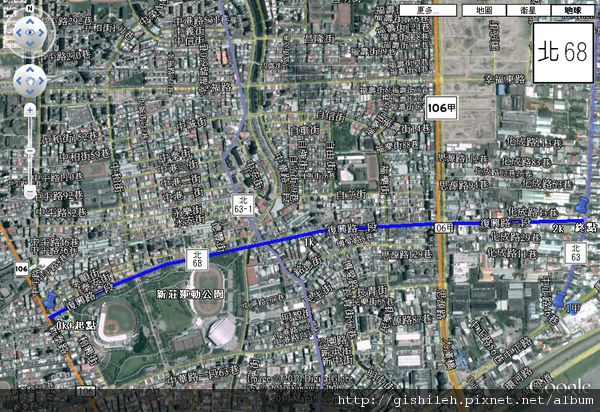Select the blue end-point pin at 終點
The height and width of the screenshot is (412, 600).
pos(582,205)
